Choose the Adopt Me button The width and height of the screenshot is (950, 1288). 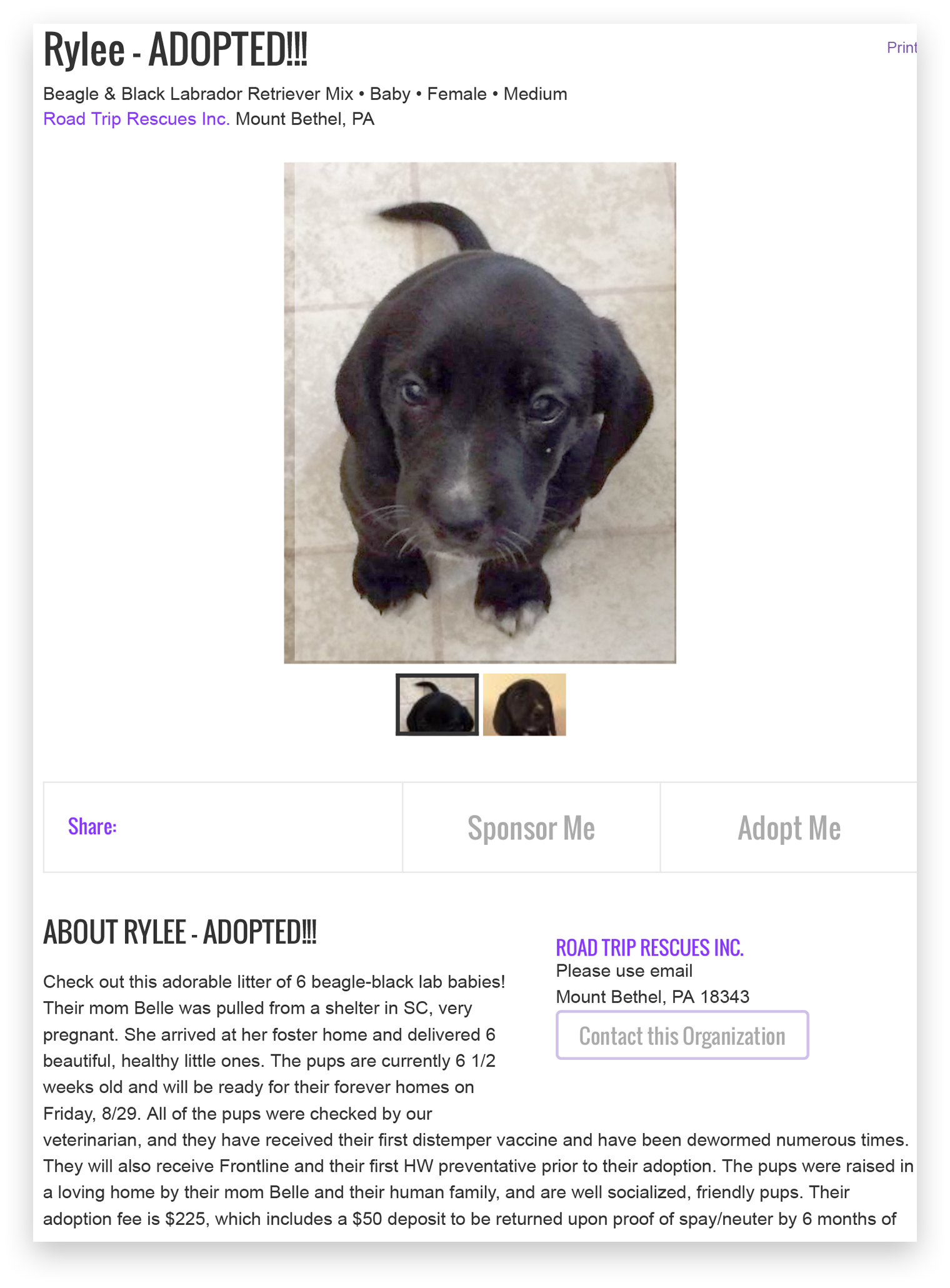pos(789,827)
